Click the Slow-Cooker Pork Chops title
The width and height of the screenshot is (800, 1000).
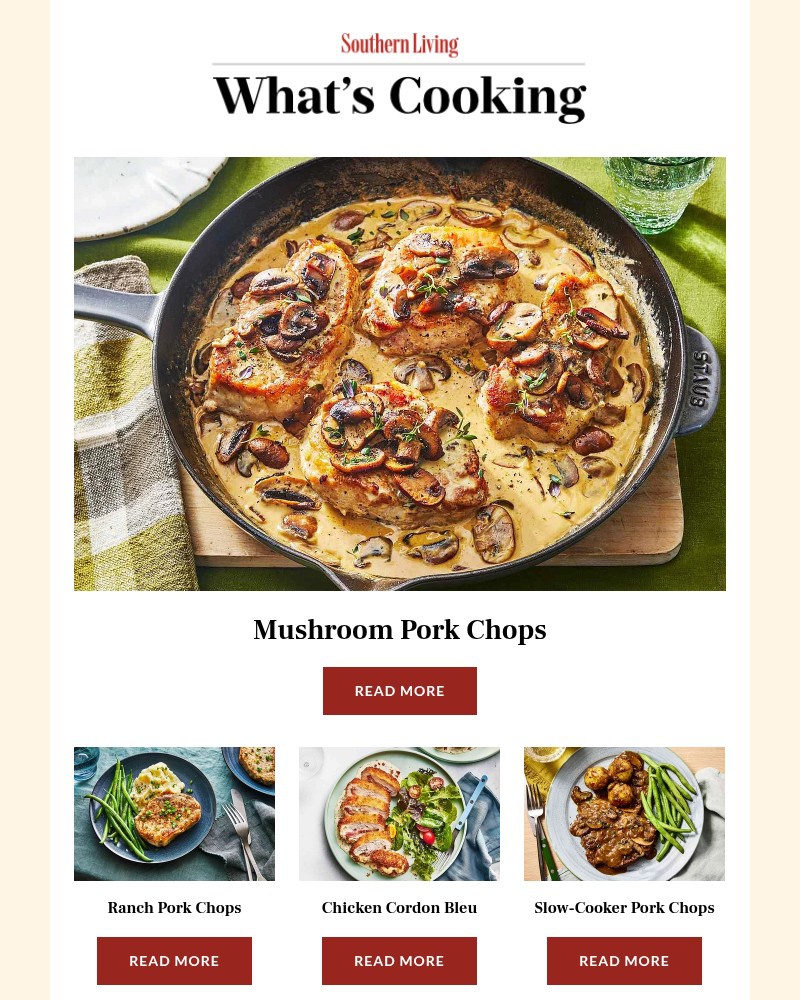[624, 908]
